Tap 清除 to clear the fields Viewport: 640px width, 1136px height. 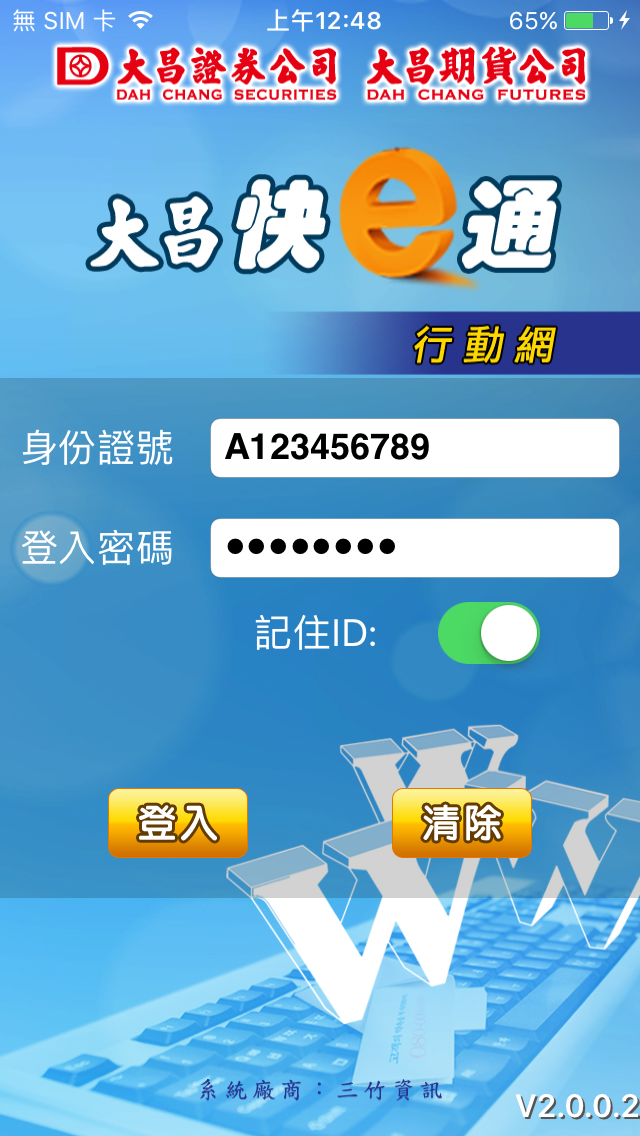[x=461, y=822]
